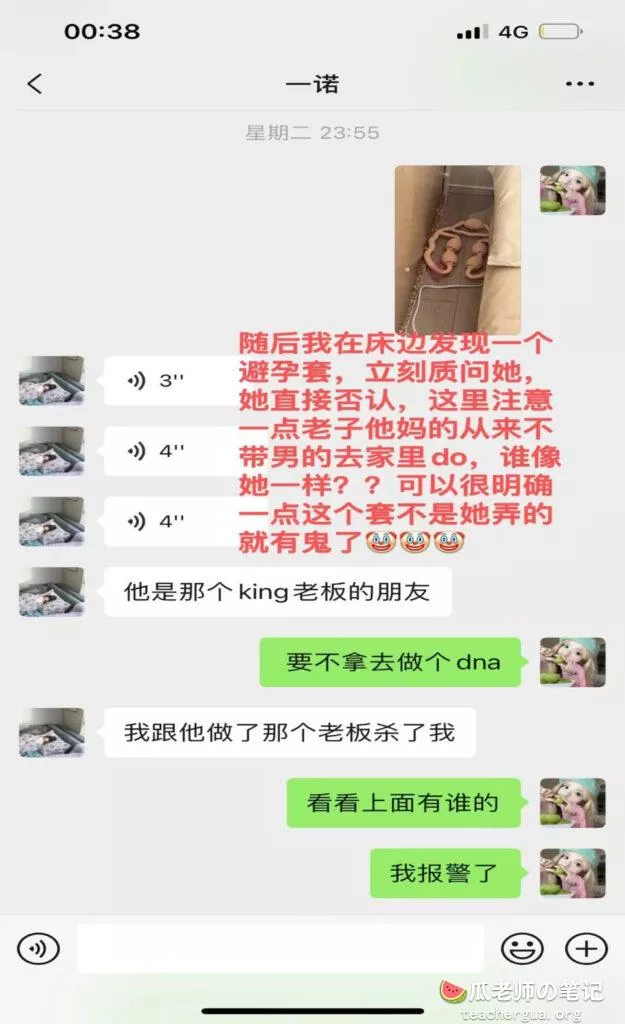
Task: Go back to the chat list
Action: 35,84
